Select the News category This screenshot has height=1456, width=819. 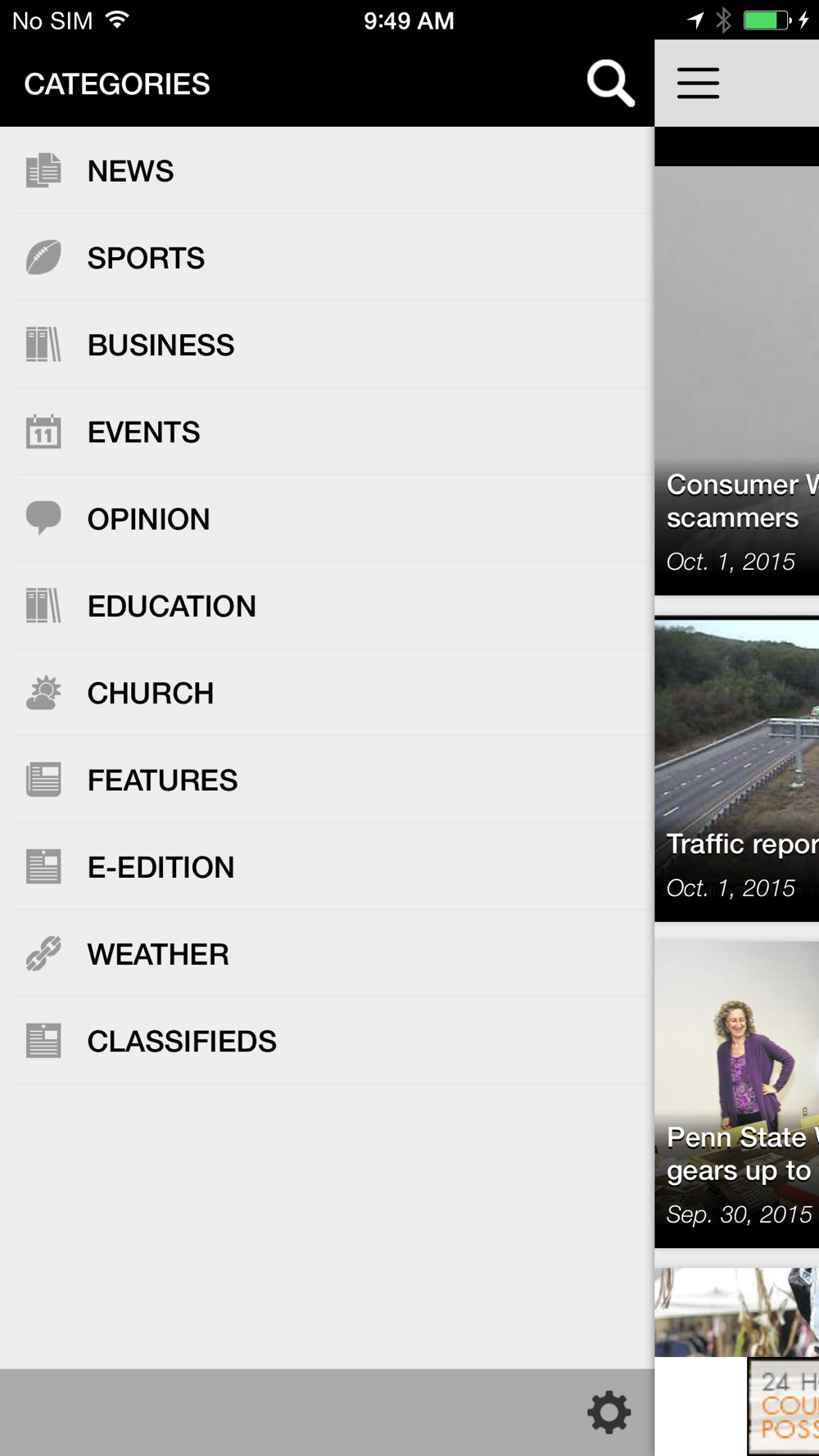[328, 170]
